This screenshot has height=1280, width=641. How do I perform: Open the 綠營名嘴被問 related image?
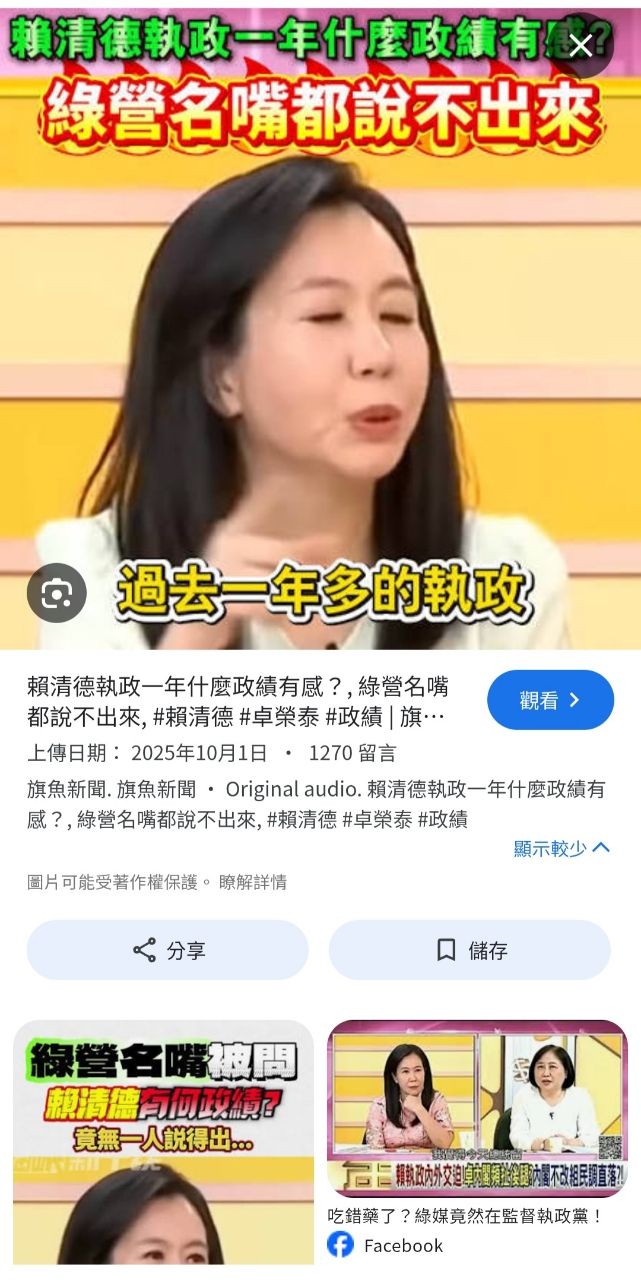[x=163, y=1142]
